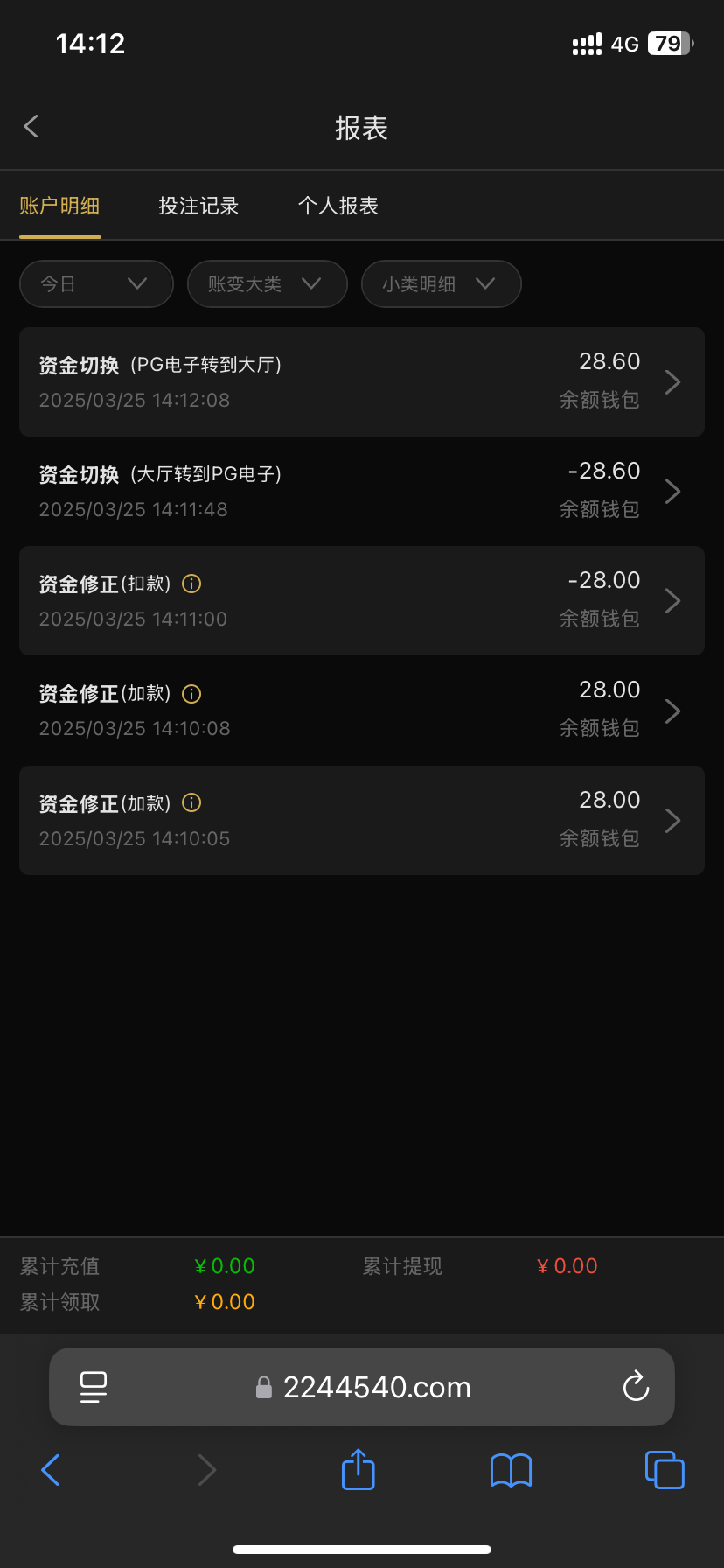Screen dimensions: 724x1568
Task: Tap the info icon beside 资金修正(扣款)
Action: [191, 584]
